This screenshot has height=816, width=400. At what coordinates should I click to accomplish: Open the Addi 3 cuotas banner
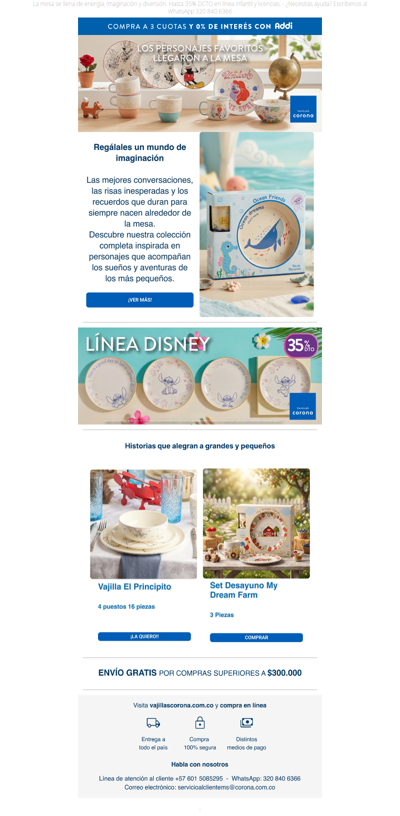[x=200, y=26]
